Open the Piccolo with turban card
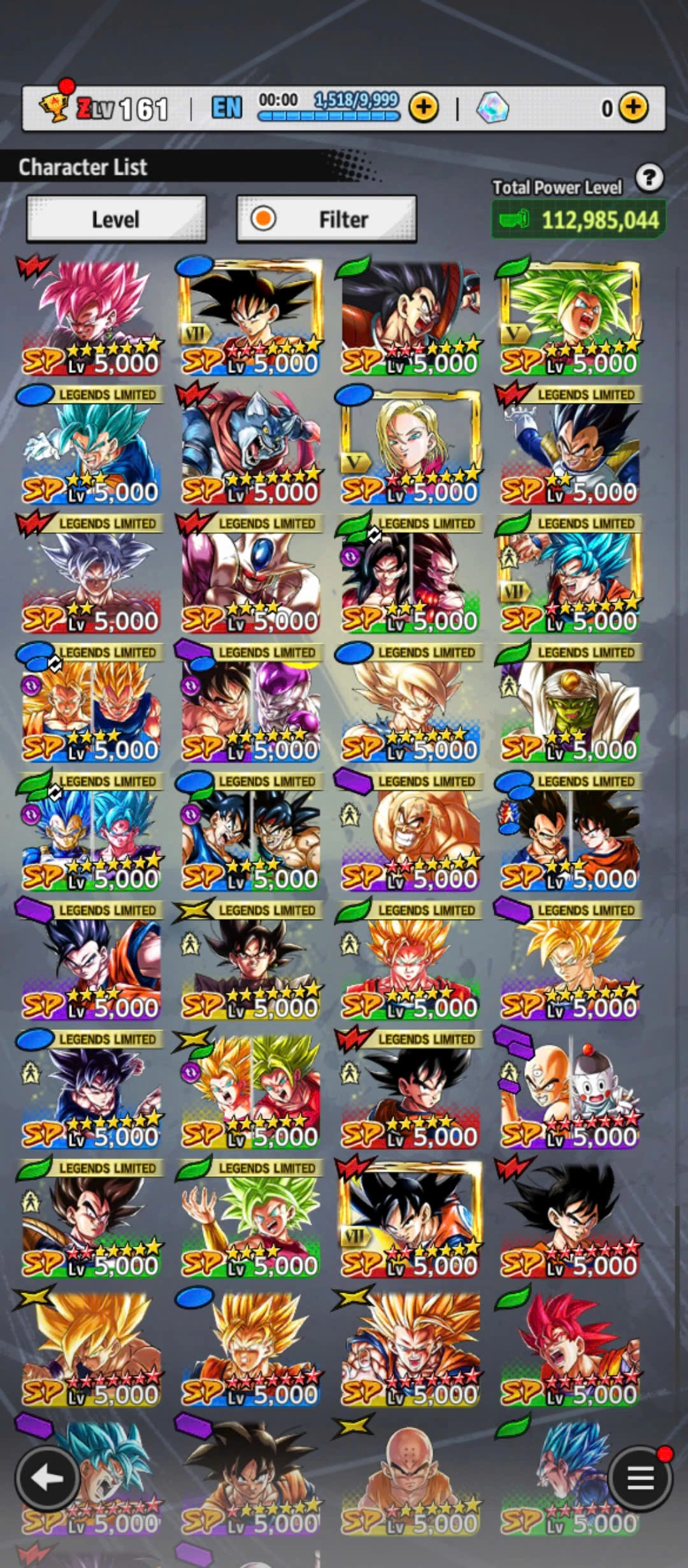The height and width of the screenshot is (1568, 688). pos(569,702)
